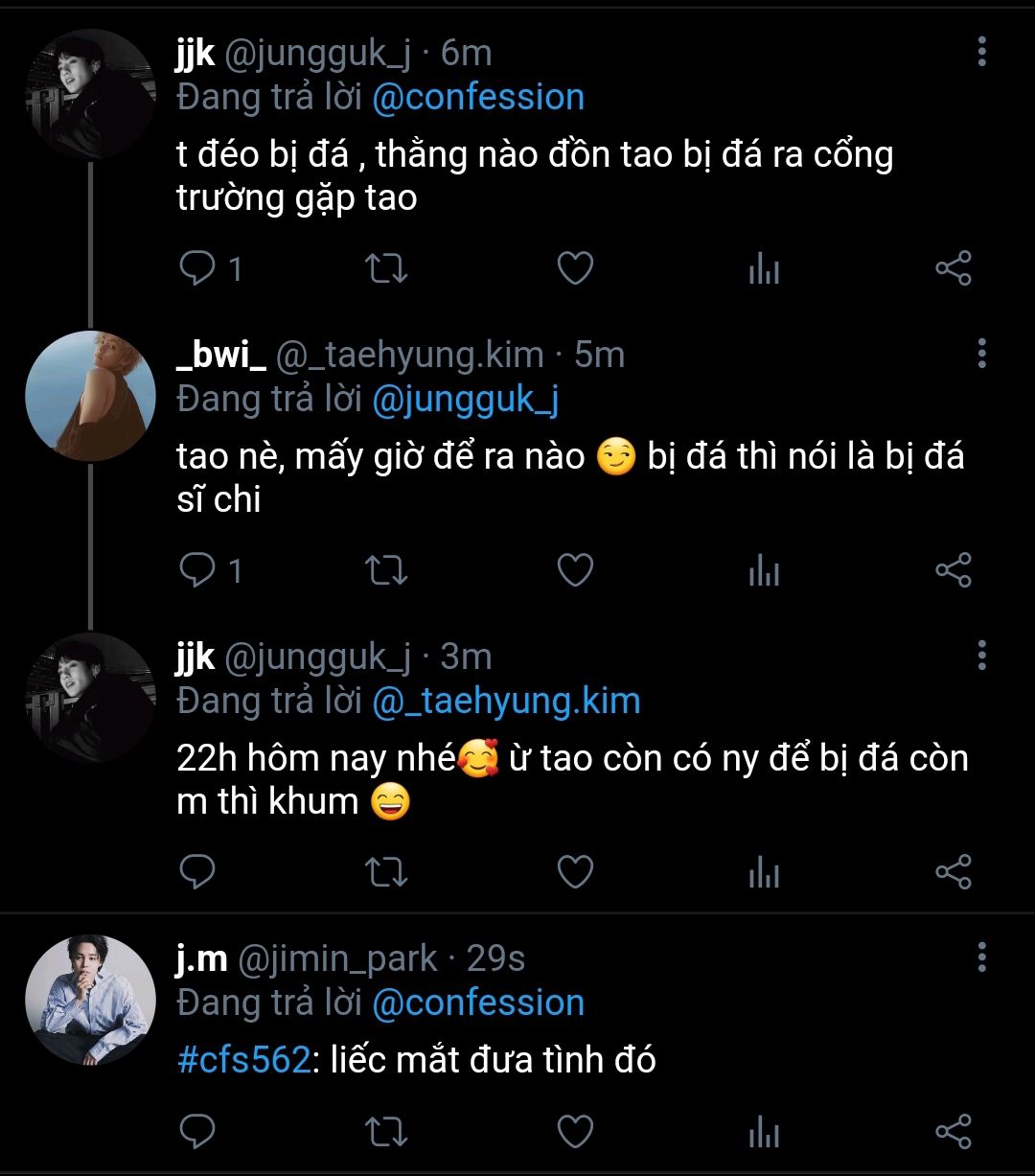Open the @_taehyung.kim mention link

[x=505, y=702]
